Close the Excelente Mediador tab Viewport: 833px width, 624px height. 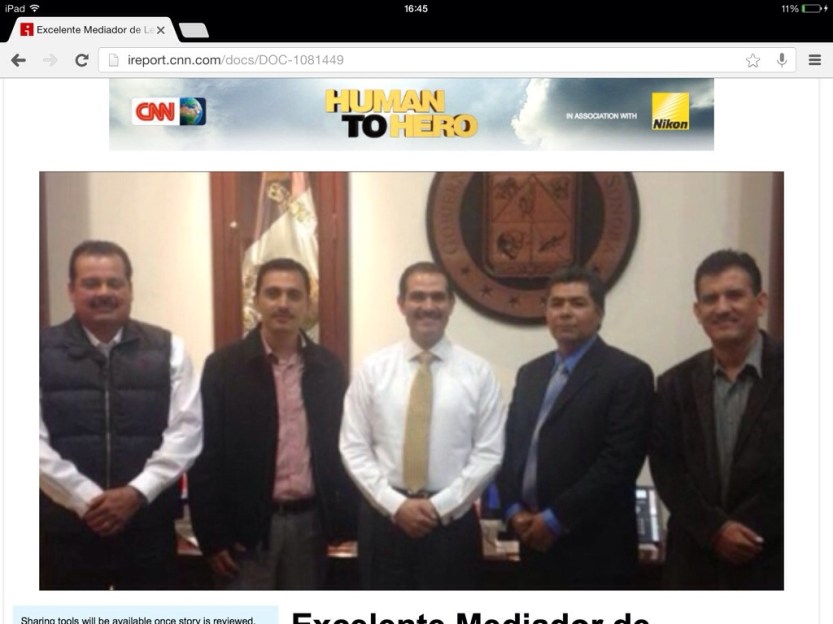pyautogui.click(x=161, y=30)
